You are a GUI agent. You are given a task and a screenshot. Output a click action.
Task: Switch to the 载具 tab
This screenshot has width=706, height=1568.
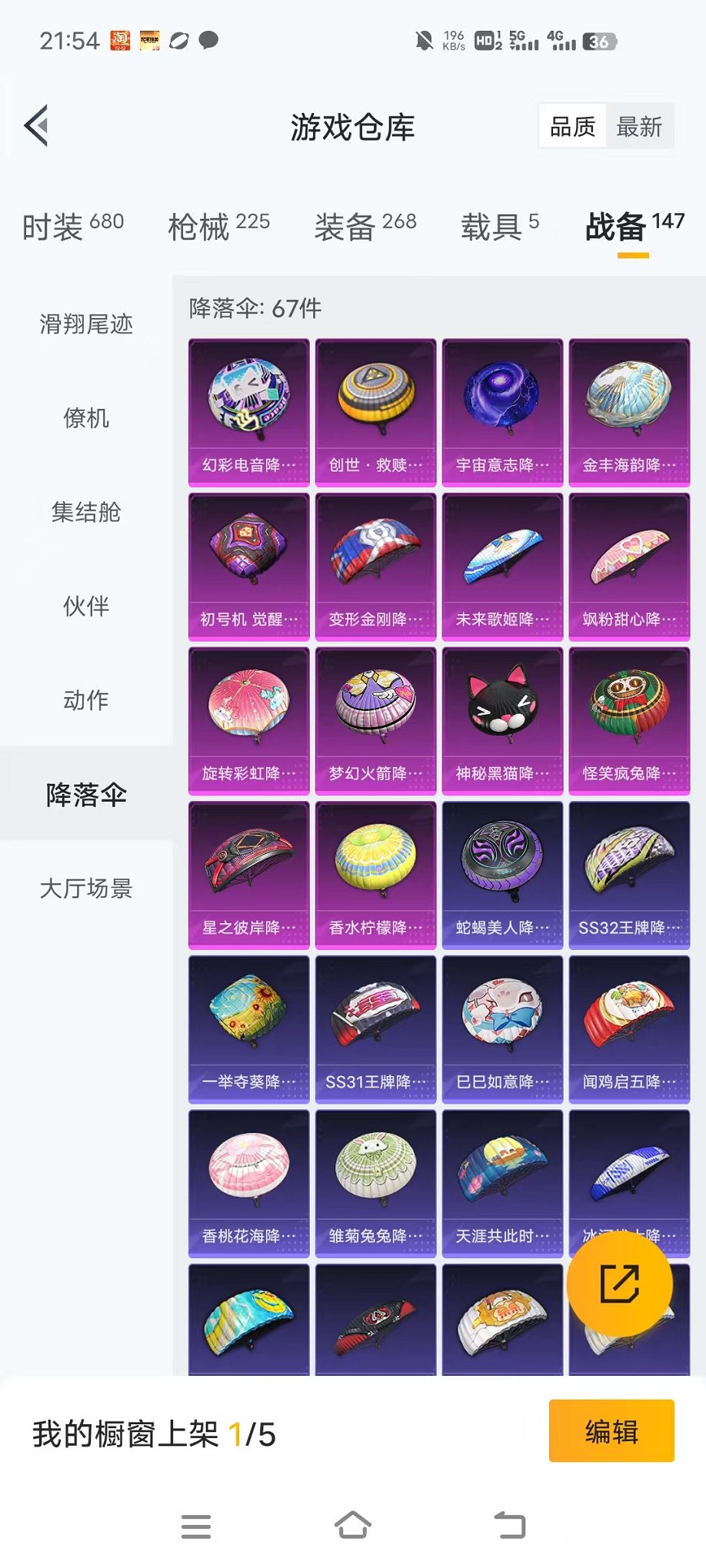[x=500, y=226]
